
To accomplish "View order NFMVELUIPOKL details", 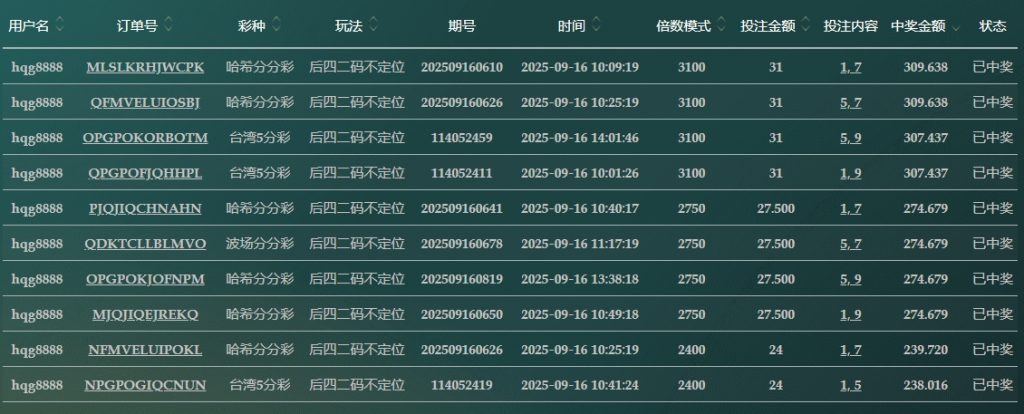I will pos(145,350).
